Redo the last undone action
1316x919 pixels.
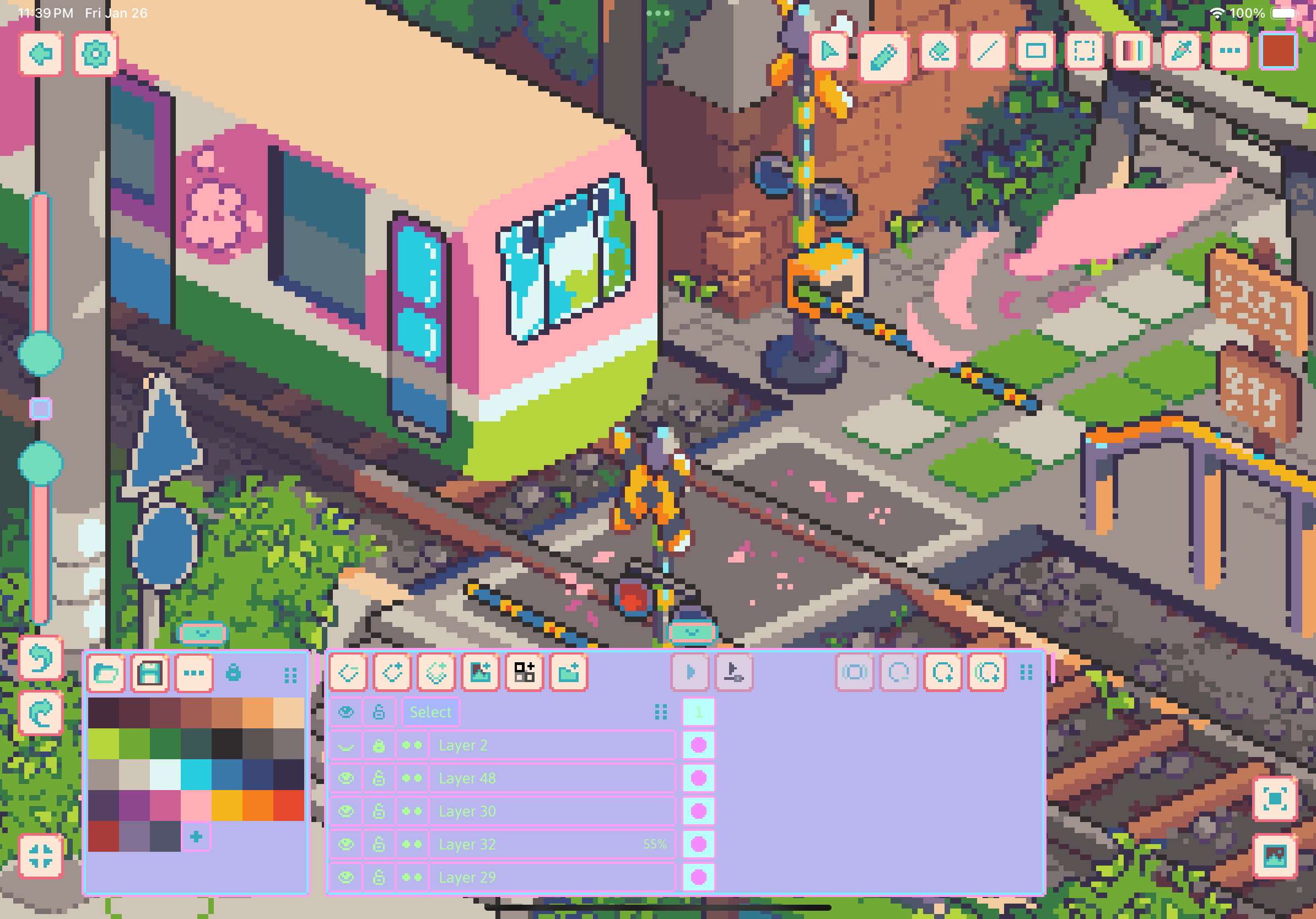pyautogui.click(x=40, y=713)
